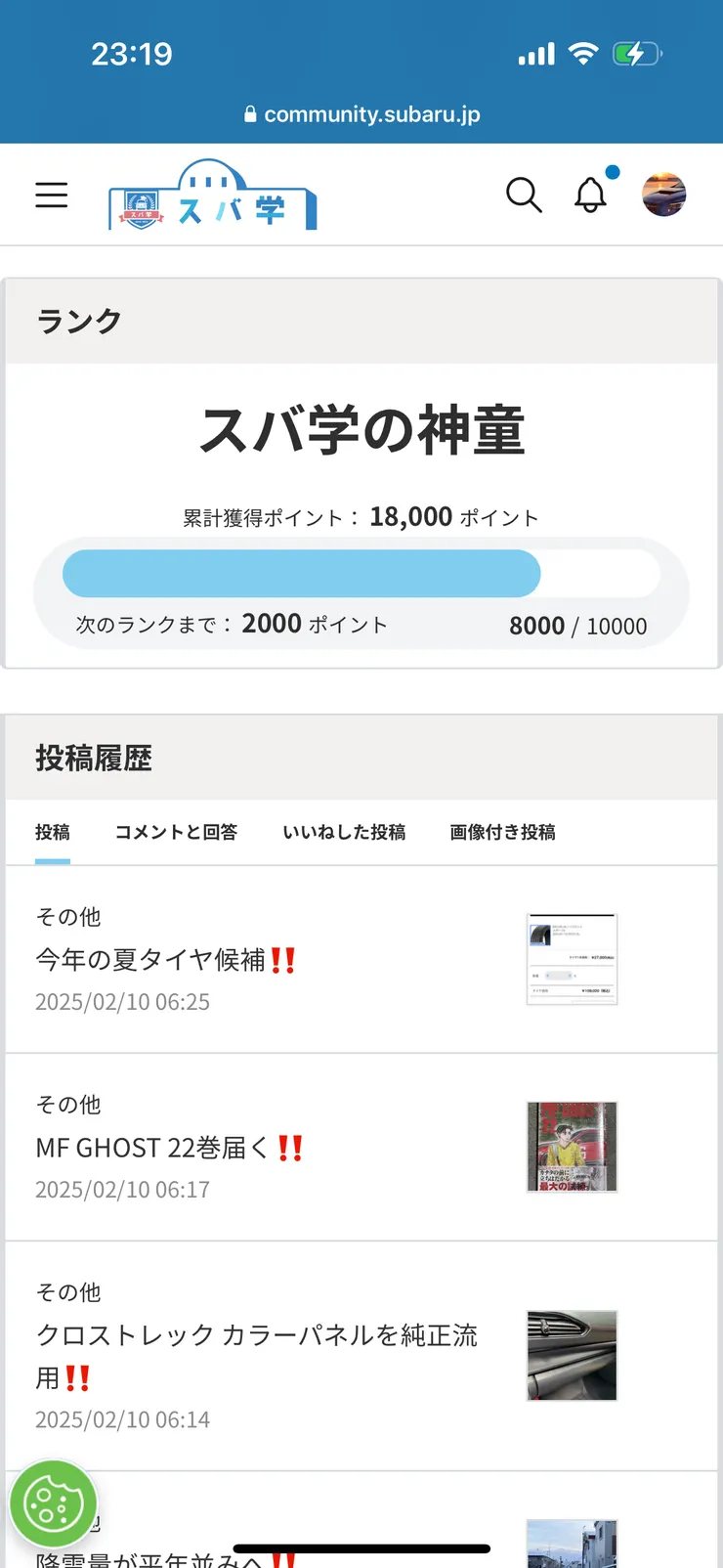723x1568 pixels.
Task: Select the 画像付き投稿 tab
Action: [502, 832]
